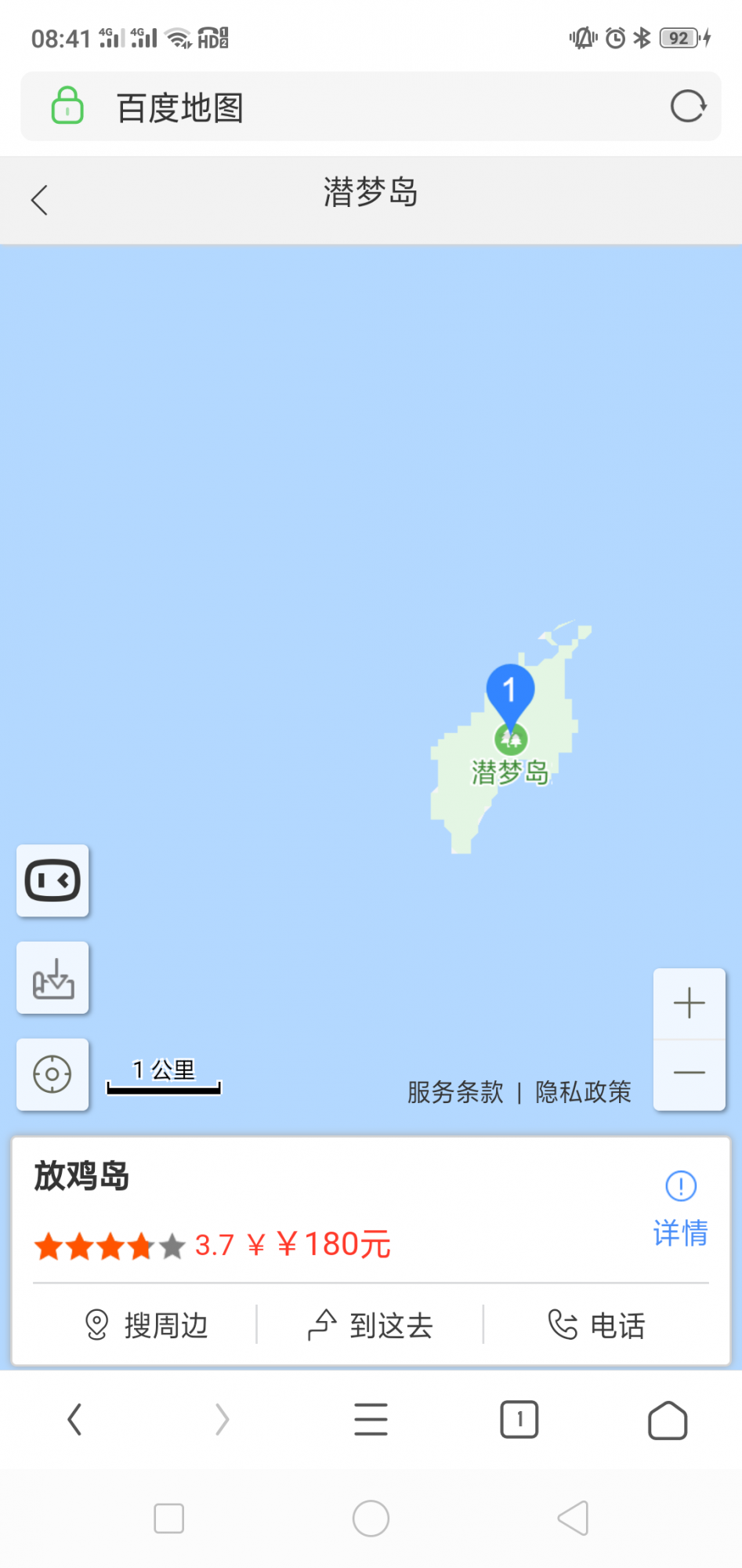
Task: Open recent apps from navigation bar
Action: pos(168,1519)
